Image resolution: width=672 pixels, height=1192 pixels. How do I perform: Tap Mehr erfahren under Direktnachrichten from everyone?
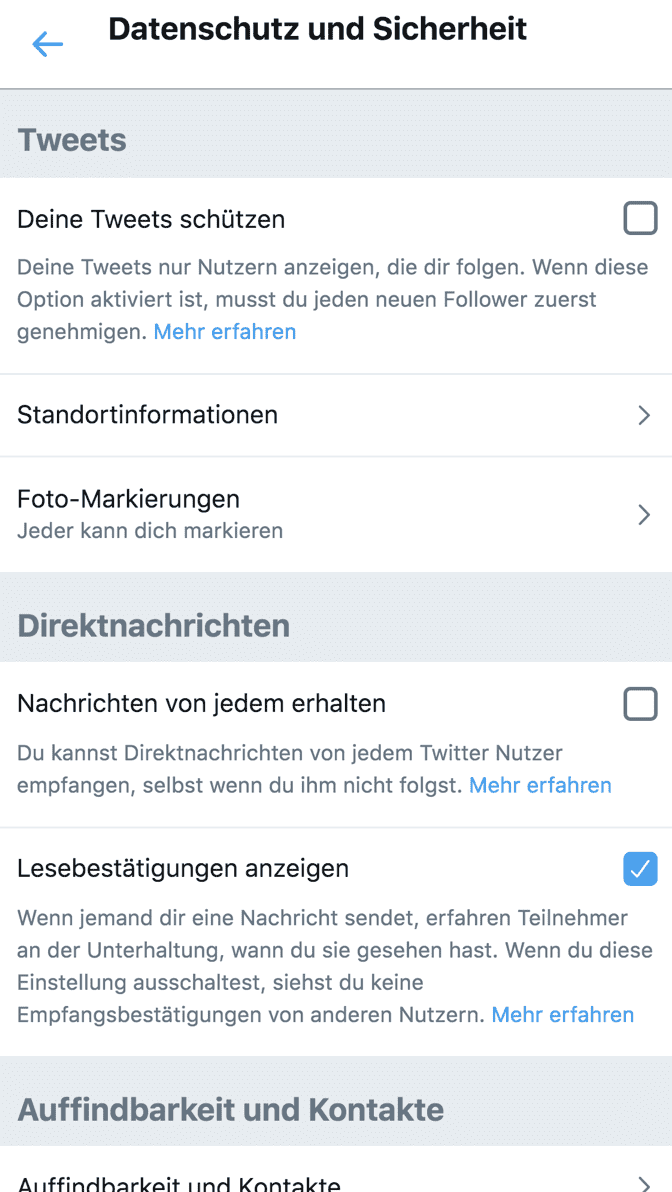540,786
